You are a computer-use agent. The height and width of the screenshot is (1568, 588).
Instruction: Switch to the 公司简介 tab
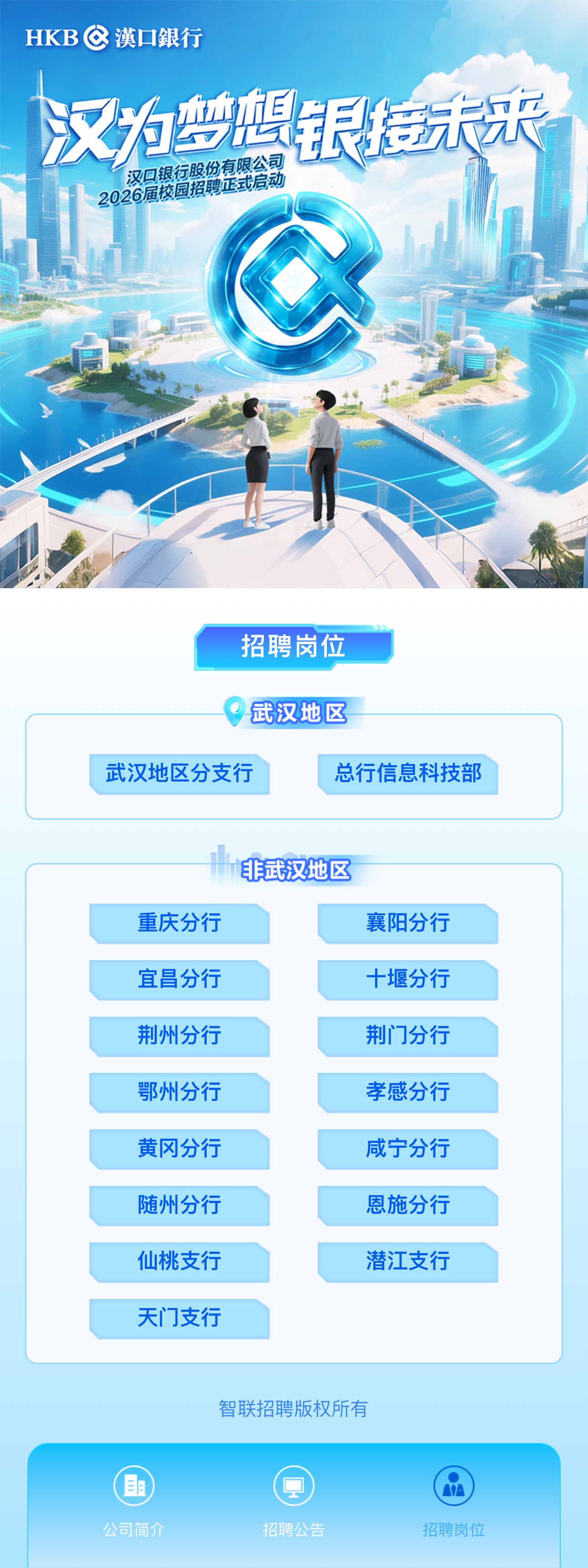(x=134, y=1501)
